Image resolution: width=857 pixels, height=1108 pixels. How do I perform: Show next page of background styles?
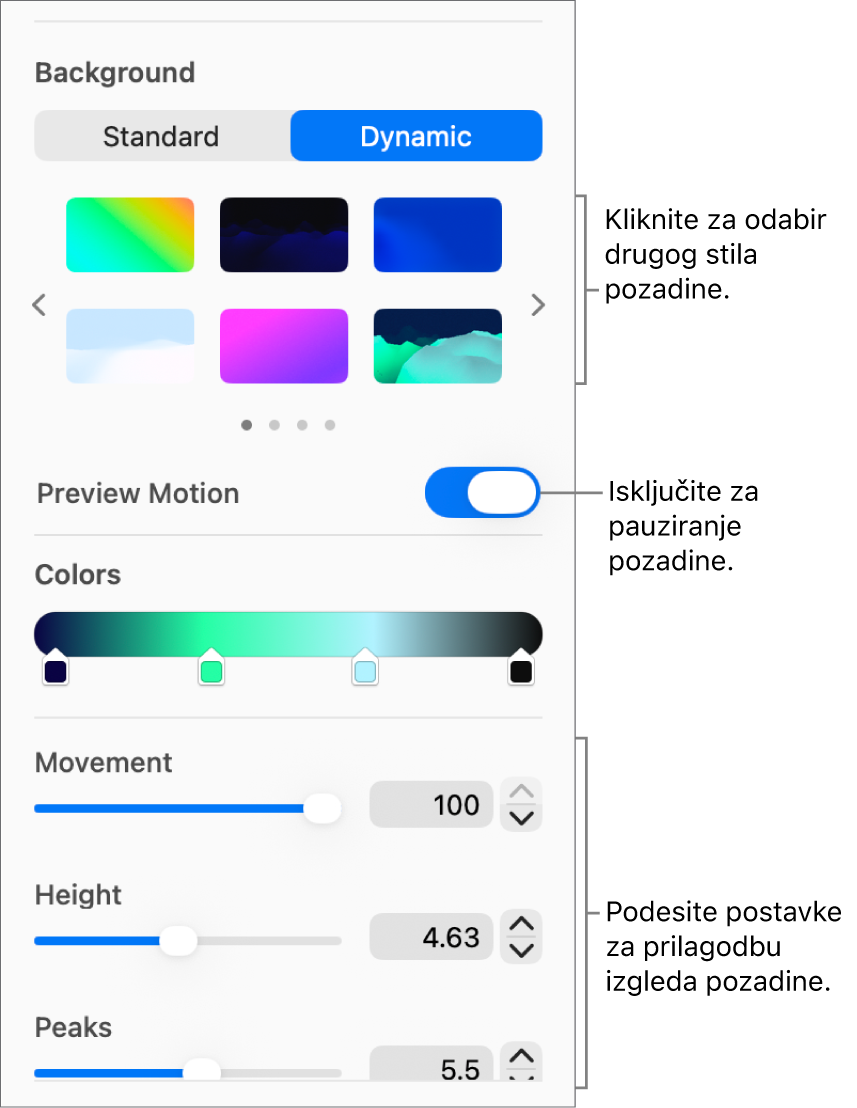[538, 304]
